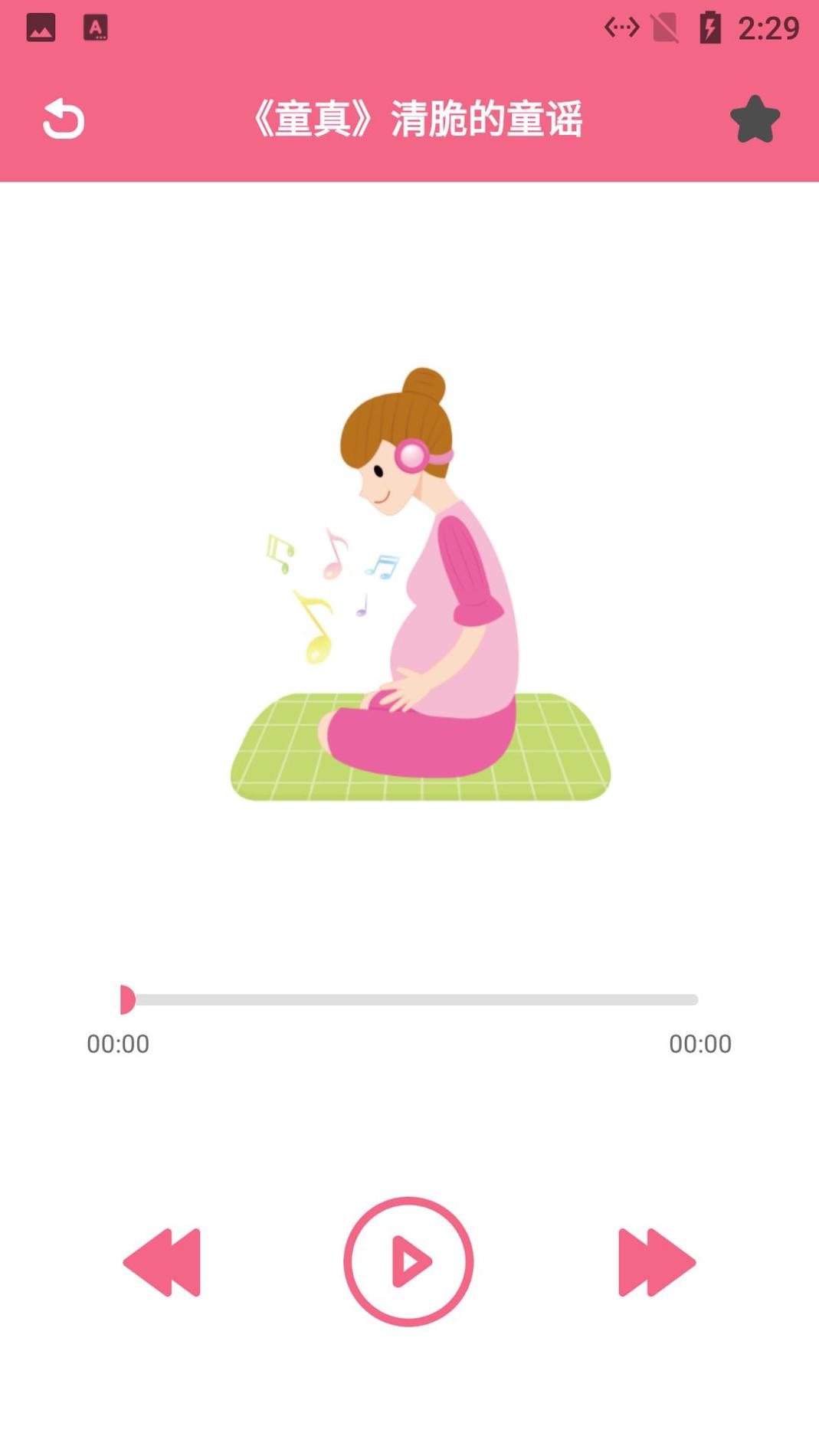This screenshot has height=1456, width=819.
Task: Tap the image viewer icon in status bar
Action: [x=41, y=27]
